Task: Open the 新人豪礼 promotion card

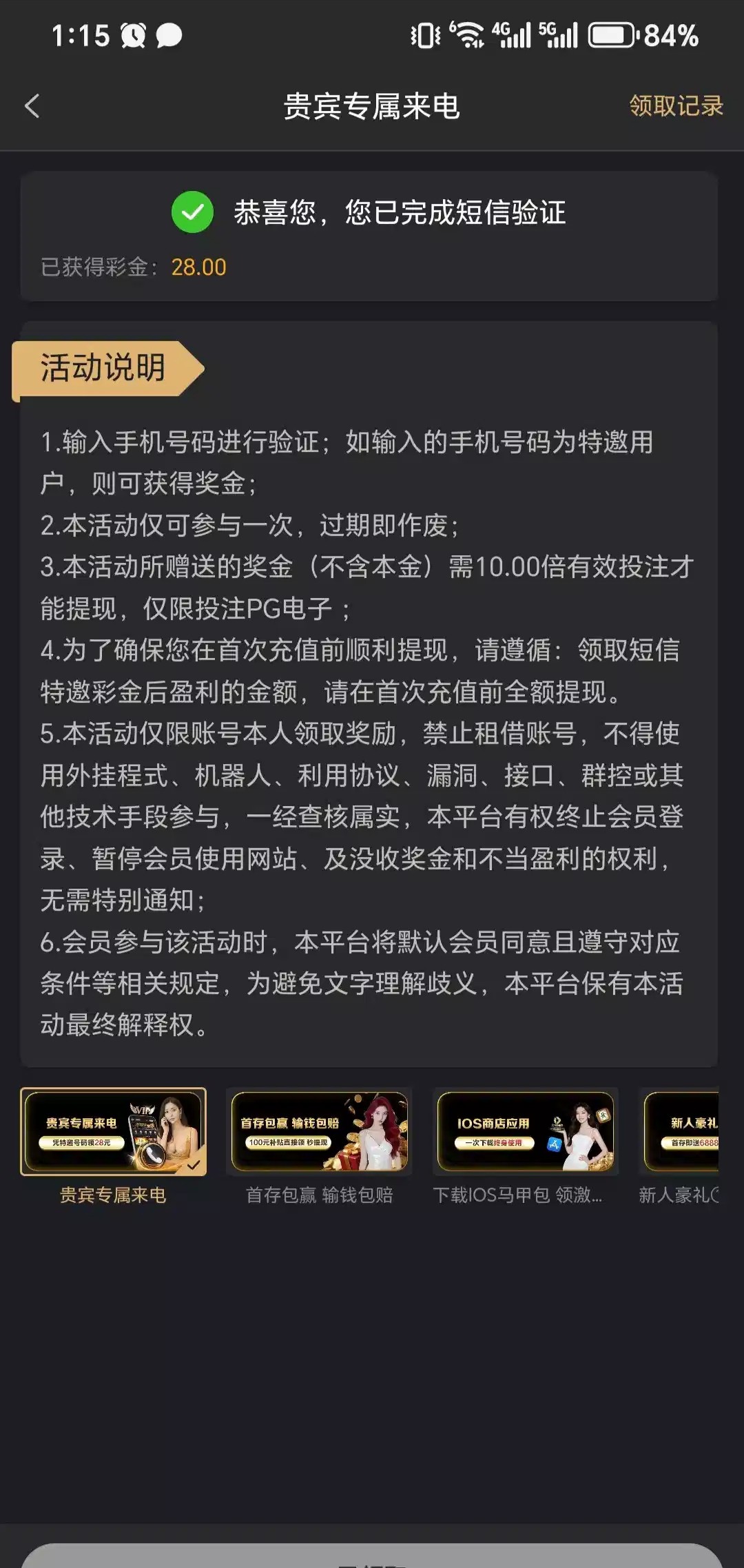Action: 681,1131
